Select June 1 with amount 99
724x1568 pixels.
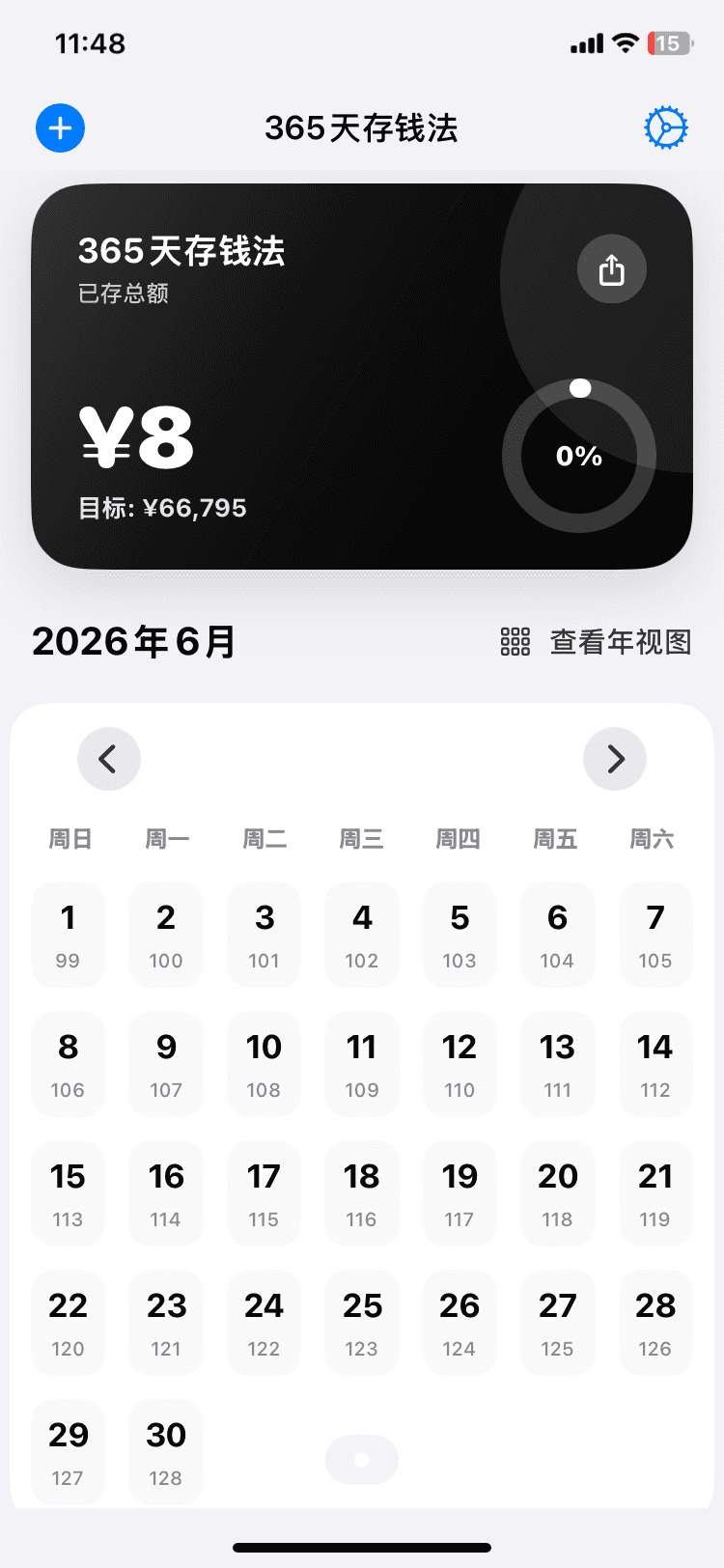click(x=68, y=934)
